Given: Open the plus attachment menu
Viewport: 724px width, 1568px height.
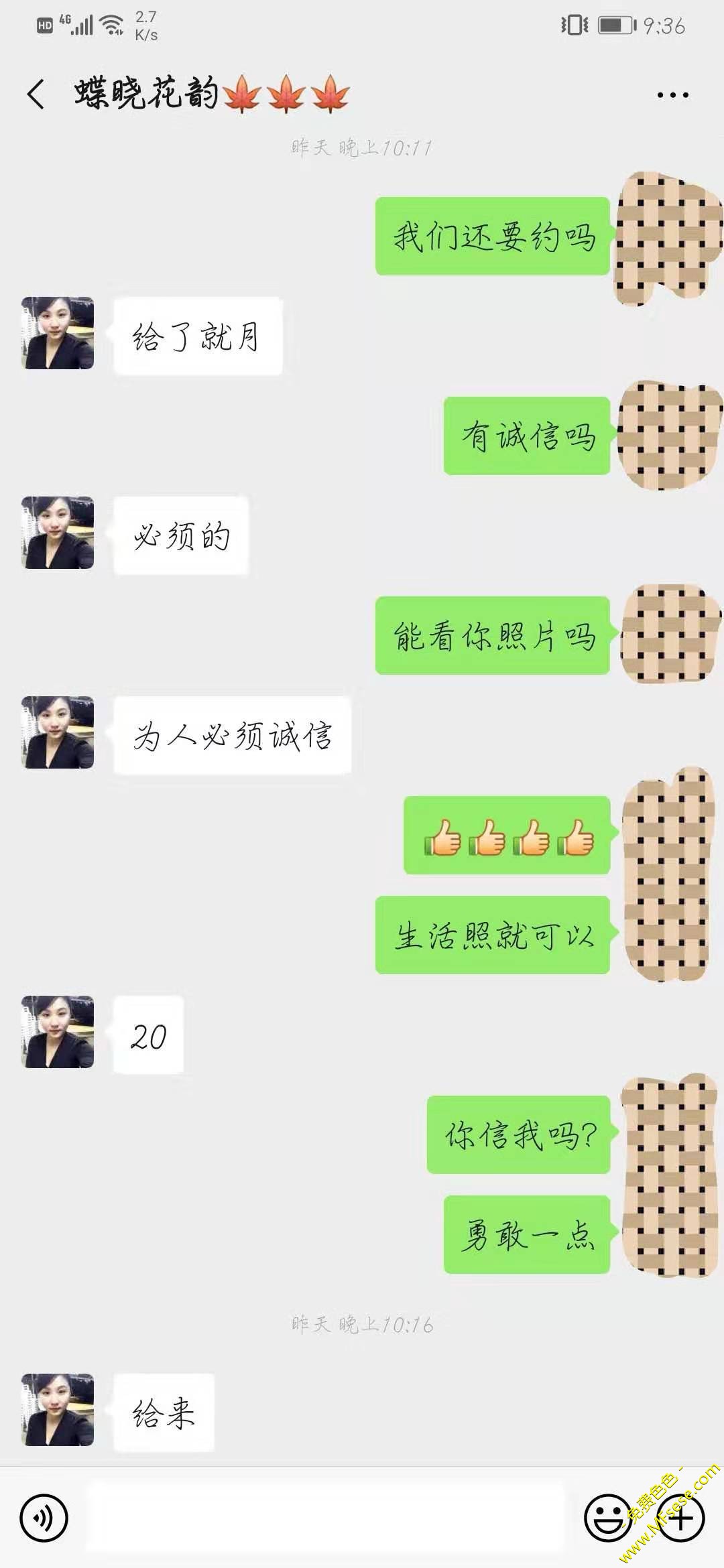Looking at the screenshot, I should coord(680,1518).
